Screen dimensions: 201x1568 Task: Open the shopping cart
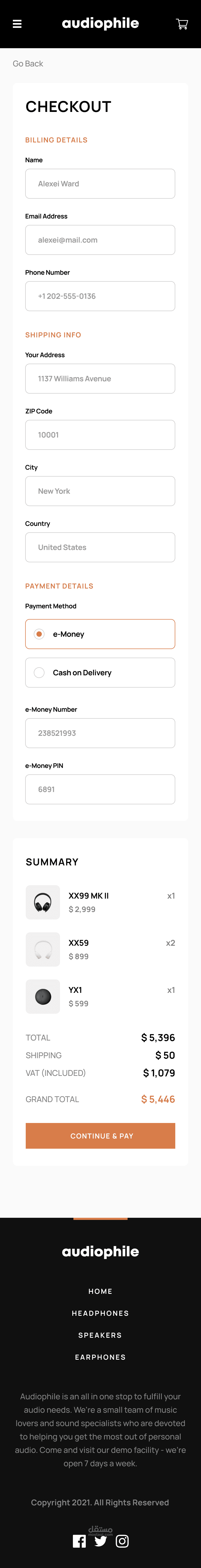(x=181, y=24)
